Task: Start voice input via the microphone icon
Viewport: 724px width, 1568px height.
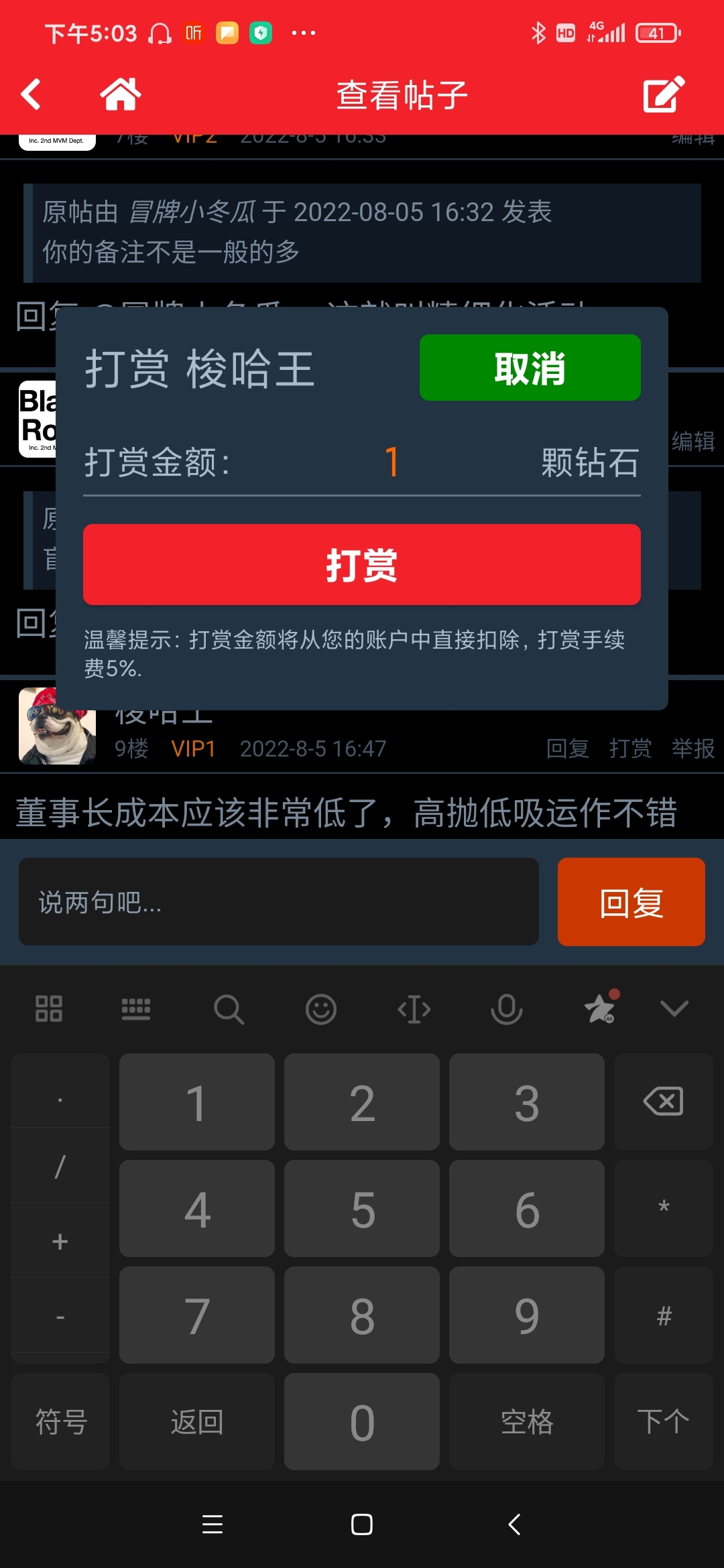Action: point(507,1009)
